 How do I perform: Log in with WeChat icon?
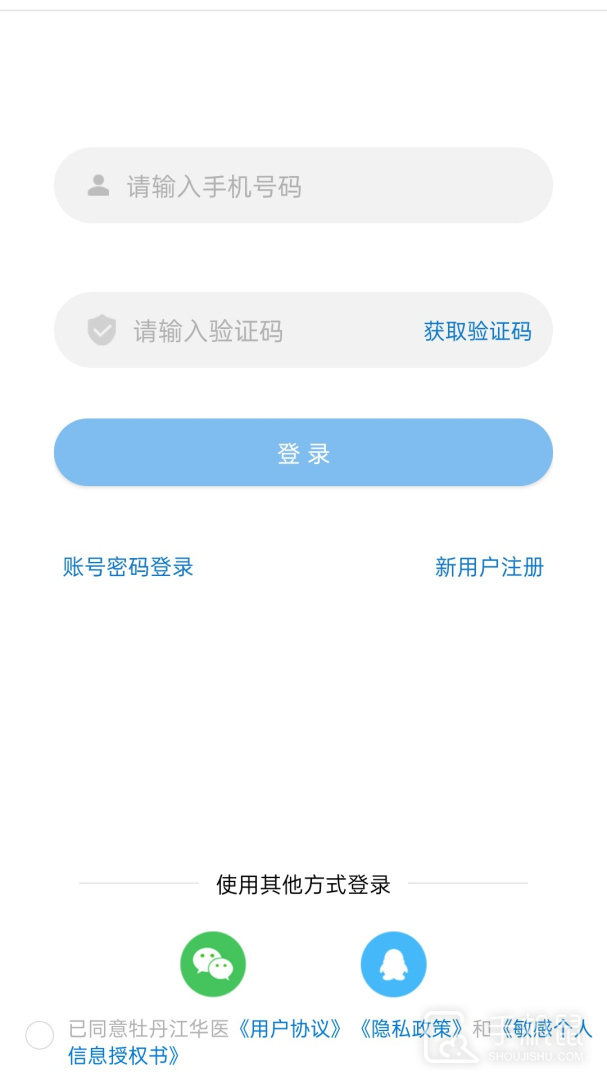(213, 964)
